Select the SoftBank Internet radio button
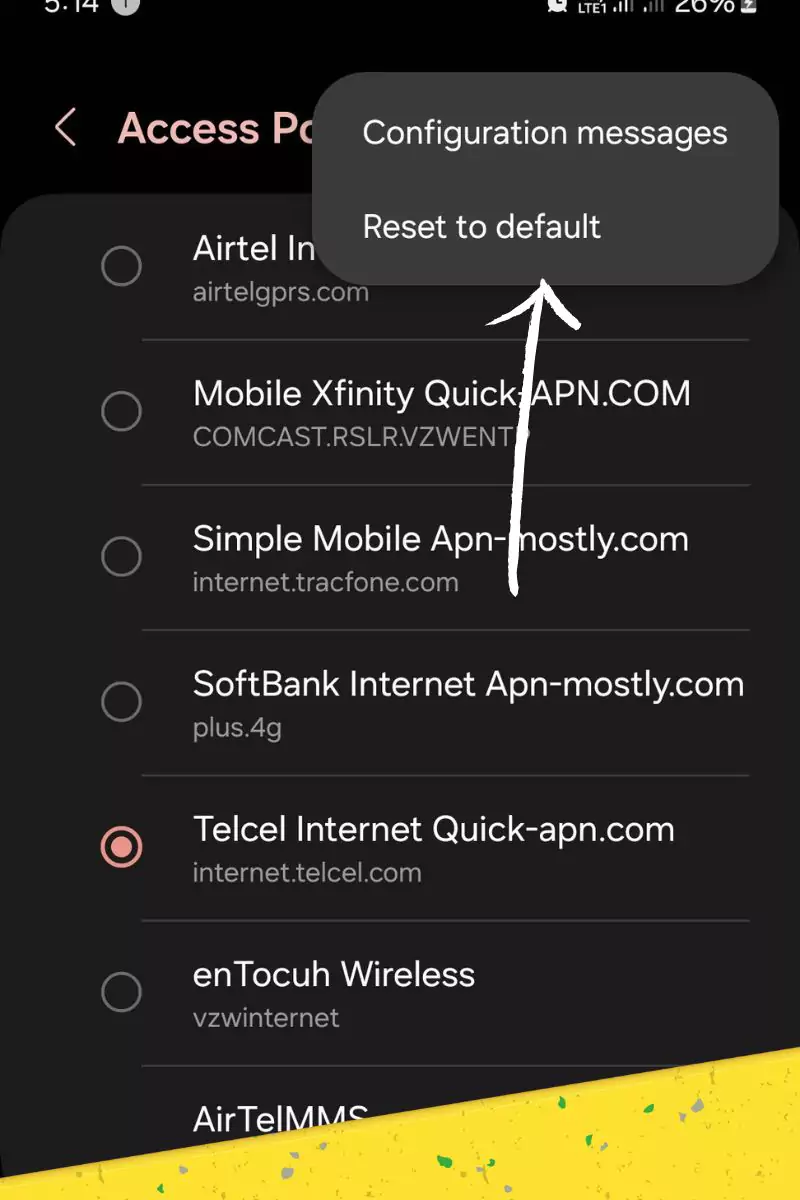This screenshot has height=1200, width=800. (122, 702)
